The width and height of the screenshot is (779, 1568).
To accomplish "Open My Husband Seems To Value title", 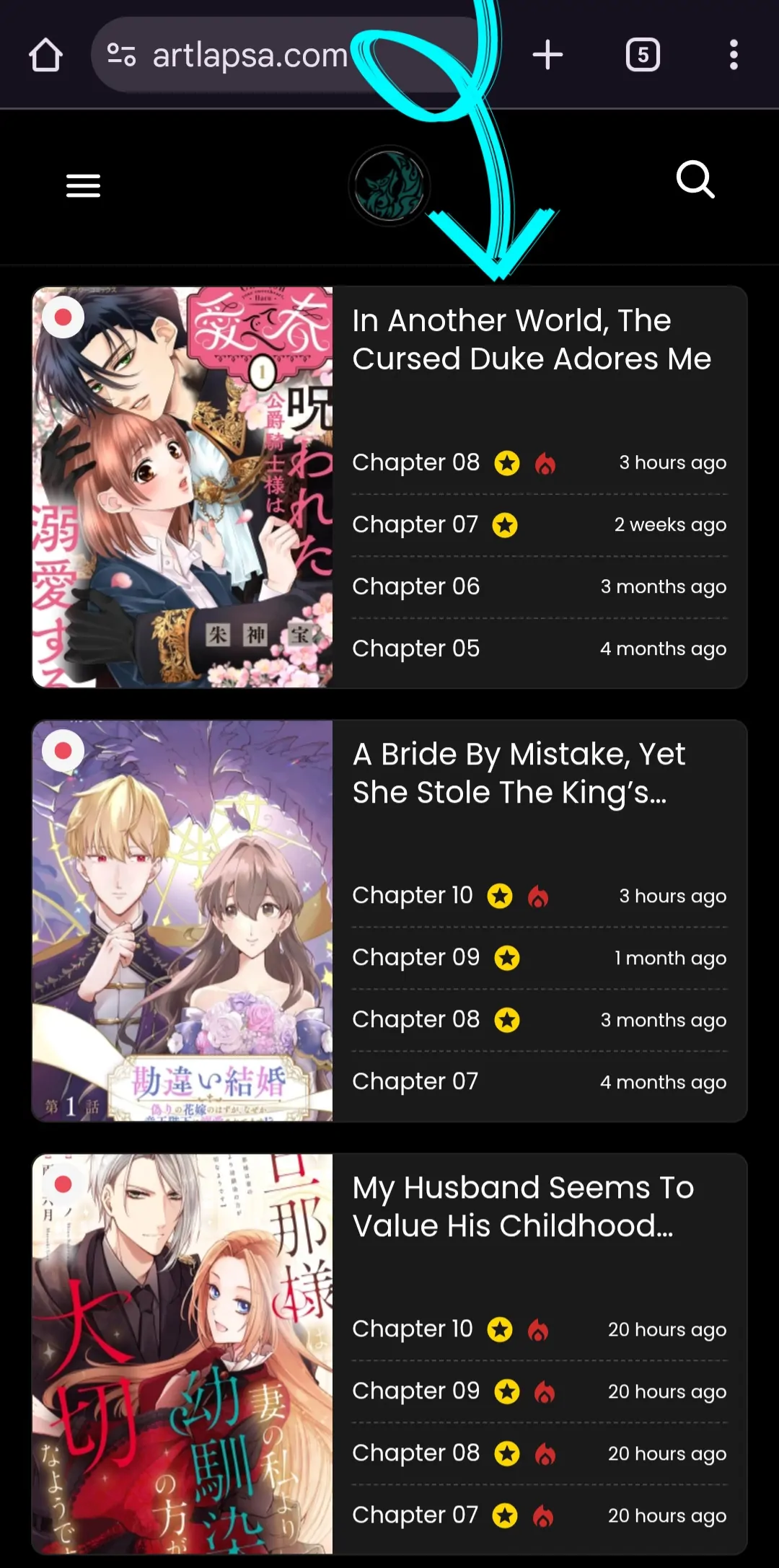I will point(523,1207).
